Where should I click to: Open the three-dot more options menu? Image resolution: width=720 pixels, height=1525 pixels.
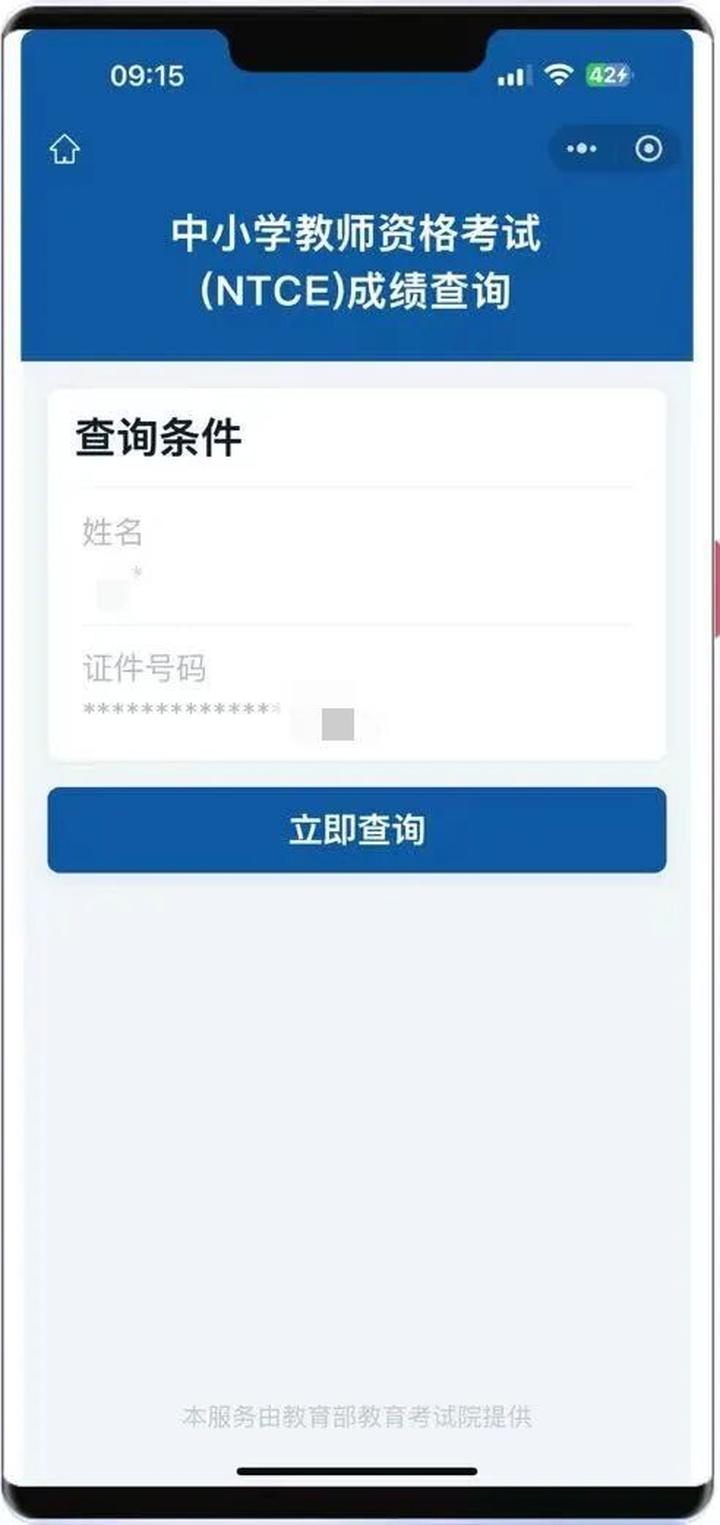582,149
